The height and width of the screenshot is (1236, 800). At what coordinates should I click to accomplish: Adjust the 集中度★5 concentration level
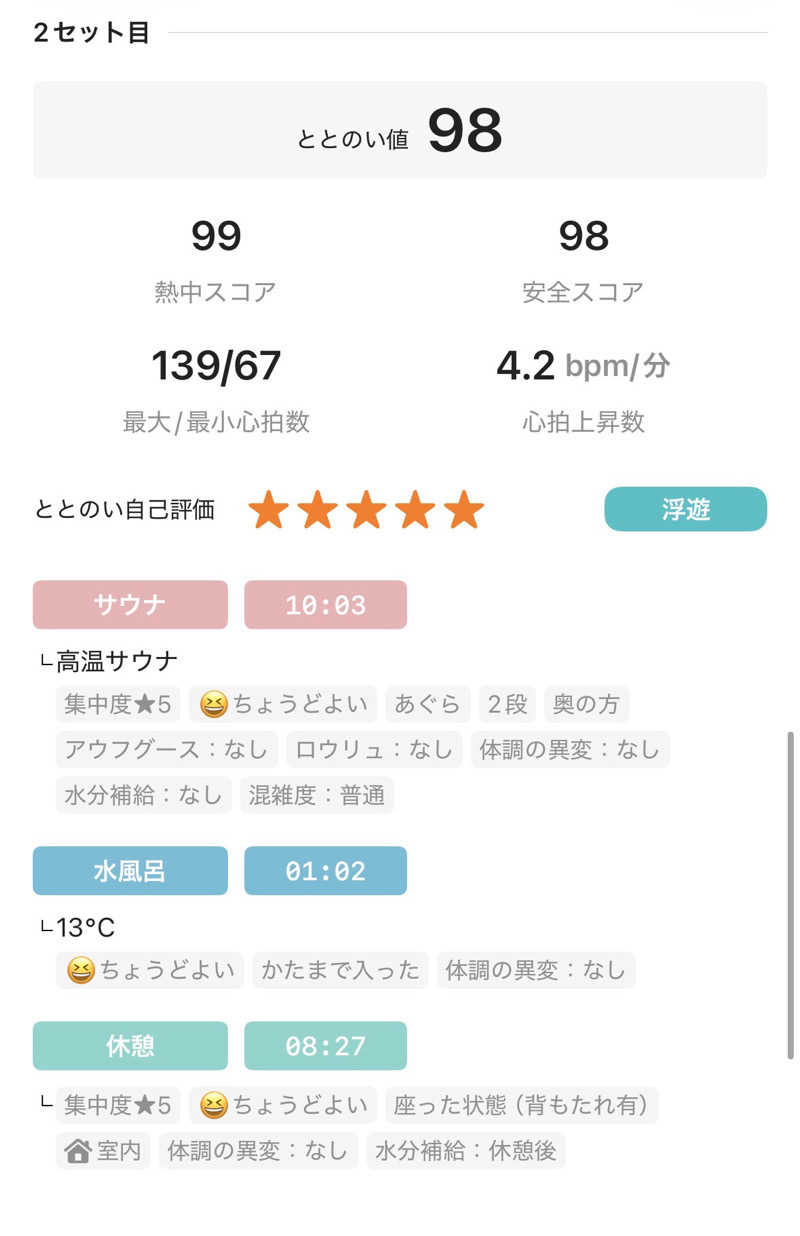115,704
